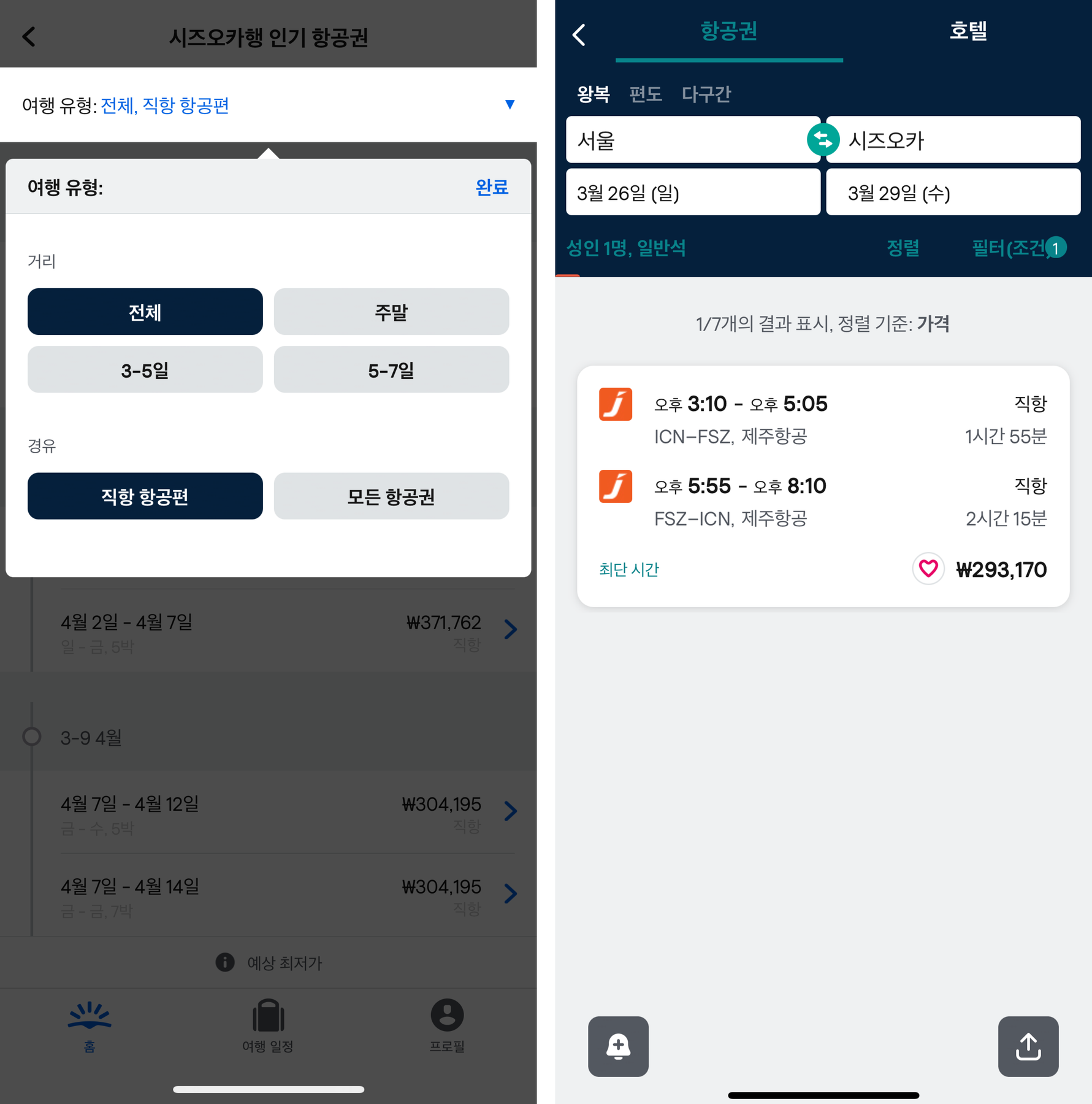
Task: Choose the 3-5일 duration chip
Action: click(145, 370)
